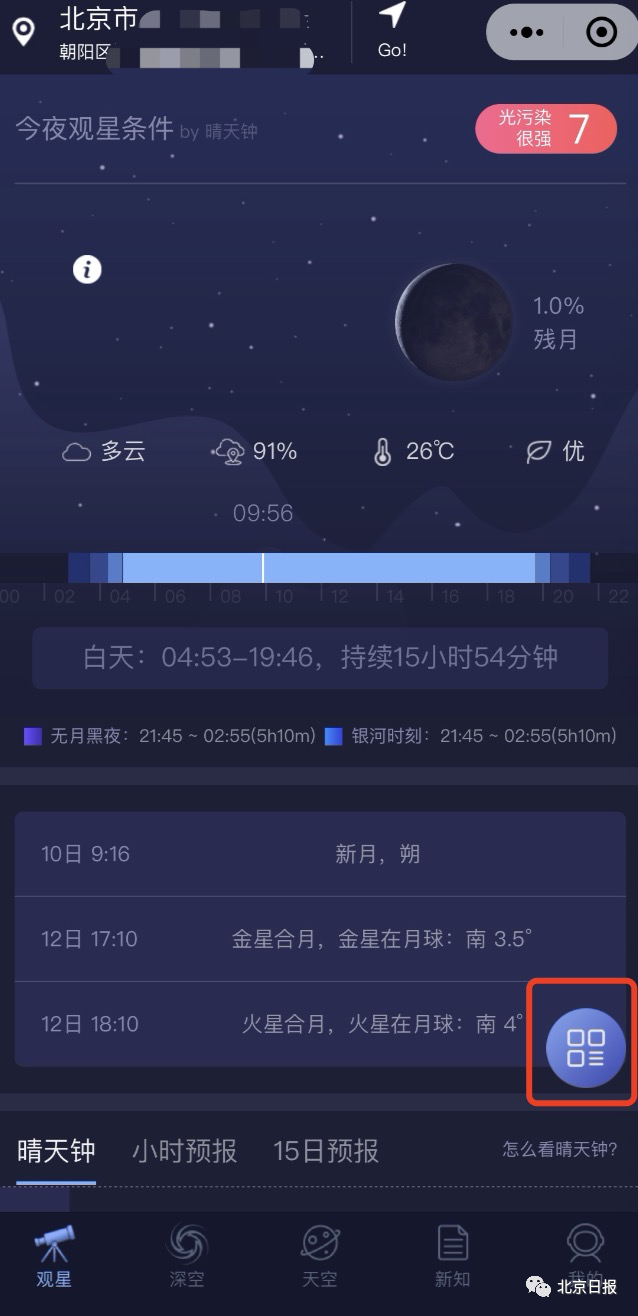Open the mini program three-dot menu
The width and height of the screenshot is (638, 1316).
tap(526, 32)
